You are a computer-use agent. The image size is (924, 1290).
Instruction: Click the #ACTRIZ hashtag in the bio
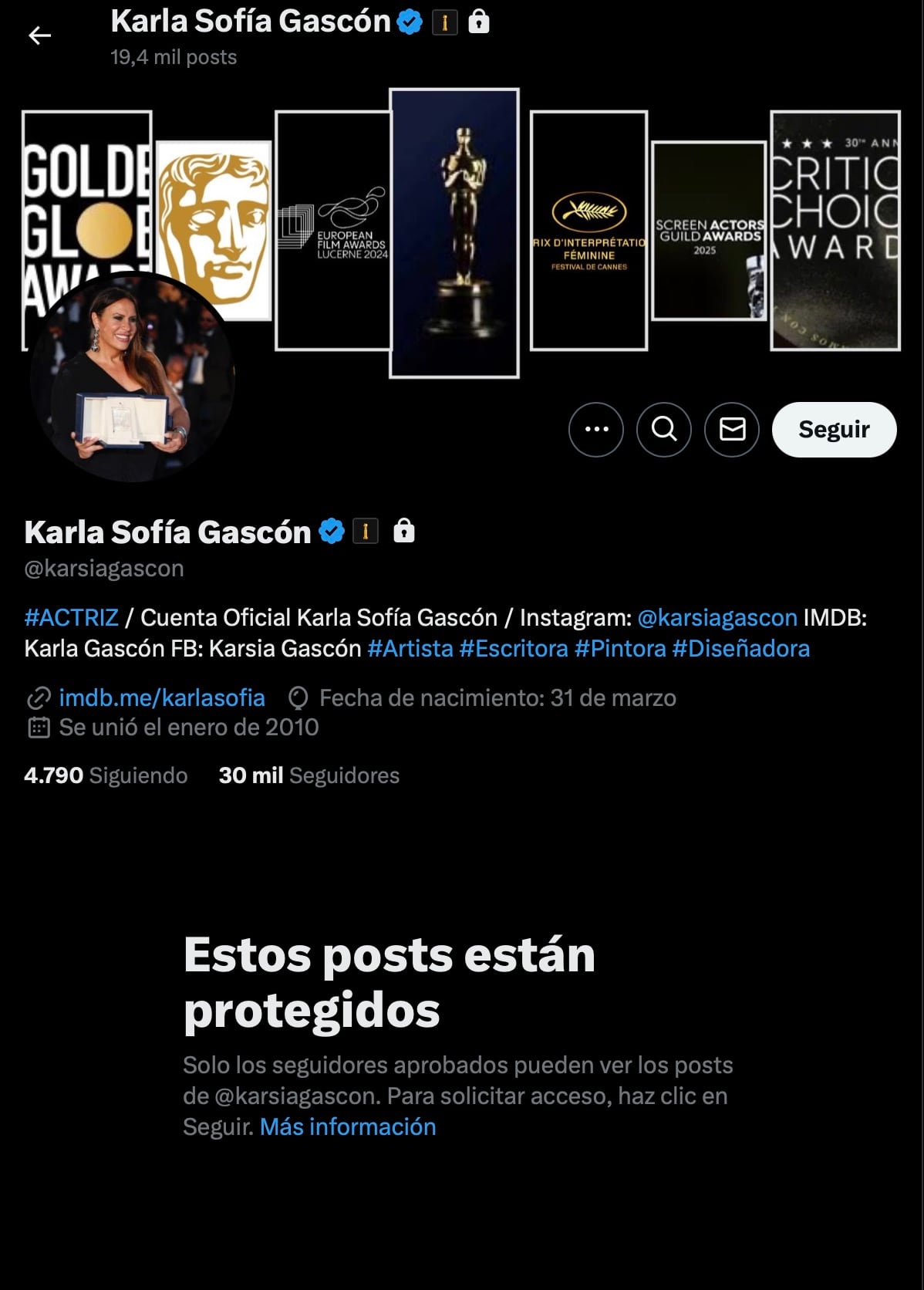73,617
